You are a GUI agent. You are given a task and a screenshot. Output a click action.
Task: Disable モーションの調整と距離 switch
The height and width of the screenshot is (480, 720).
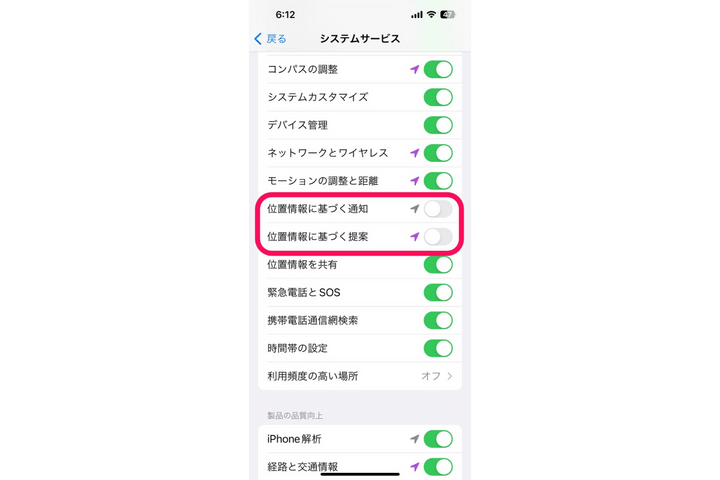click(438, 181)
